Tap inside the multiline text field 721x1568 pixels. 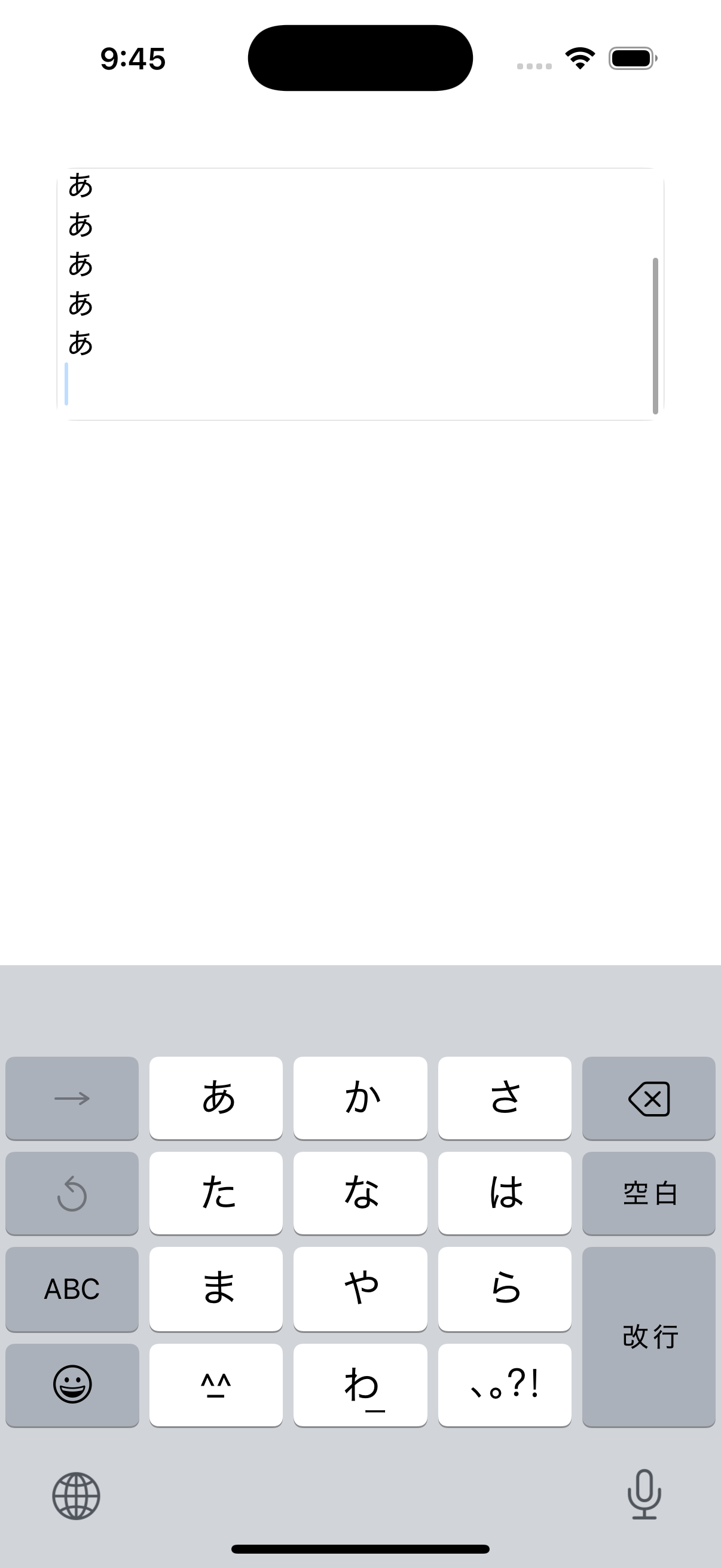[x=360, y=294]
